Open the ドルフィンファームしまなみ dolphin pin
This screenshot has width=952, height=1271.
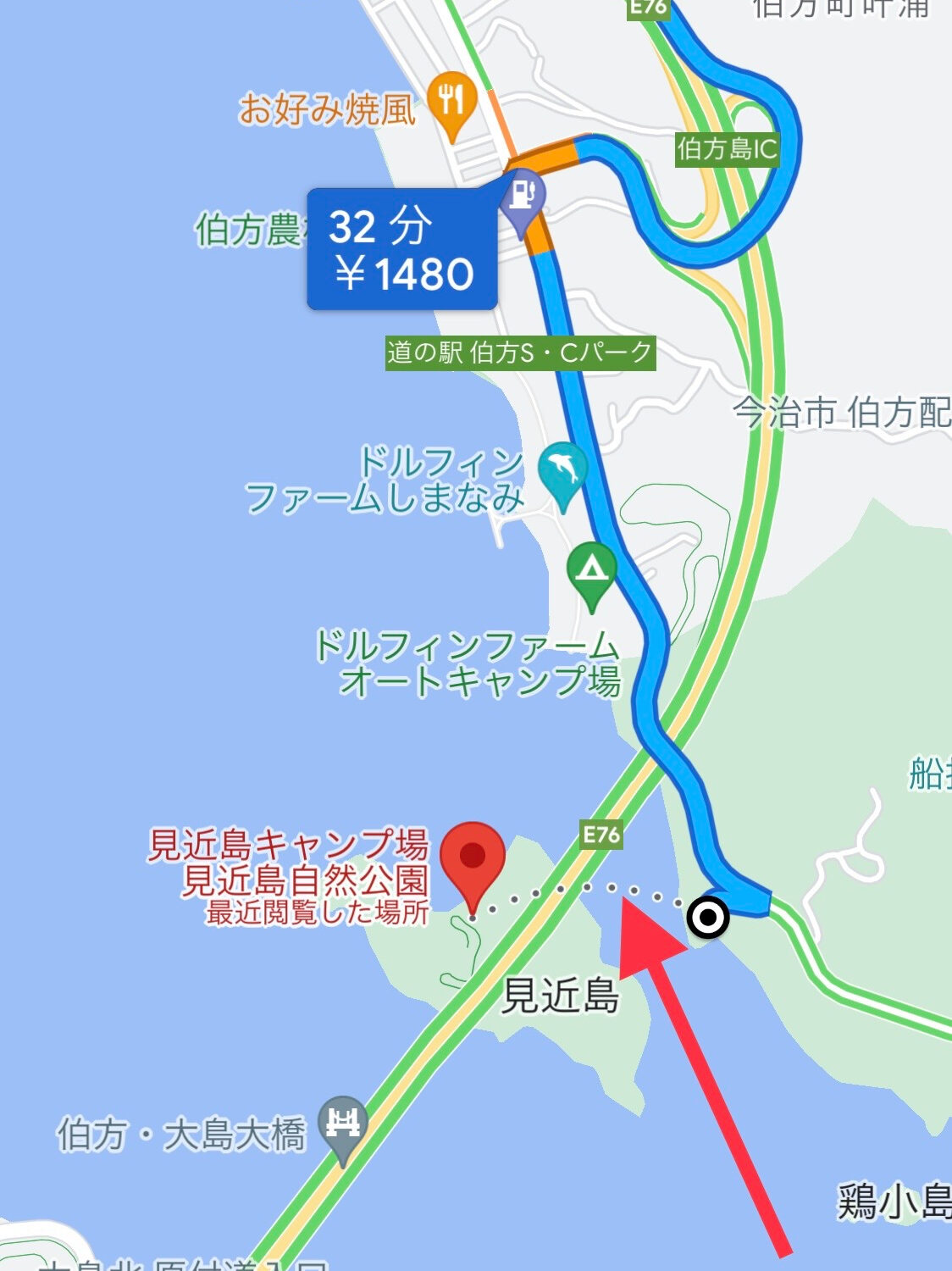(563, 469)
